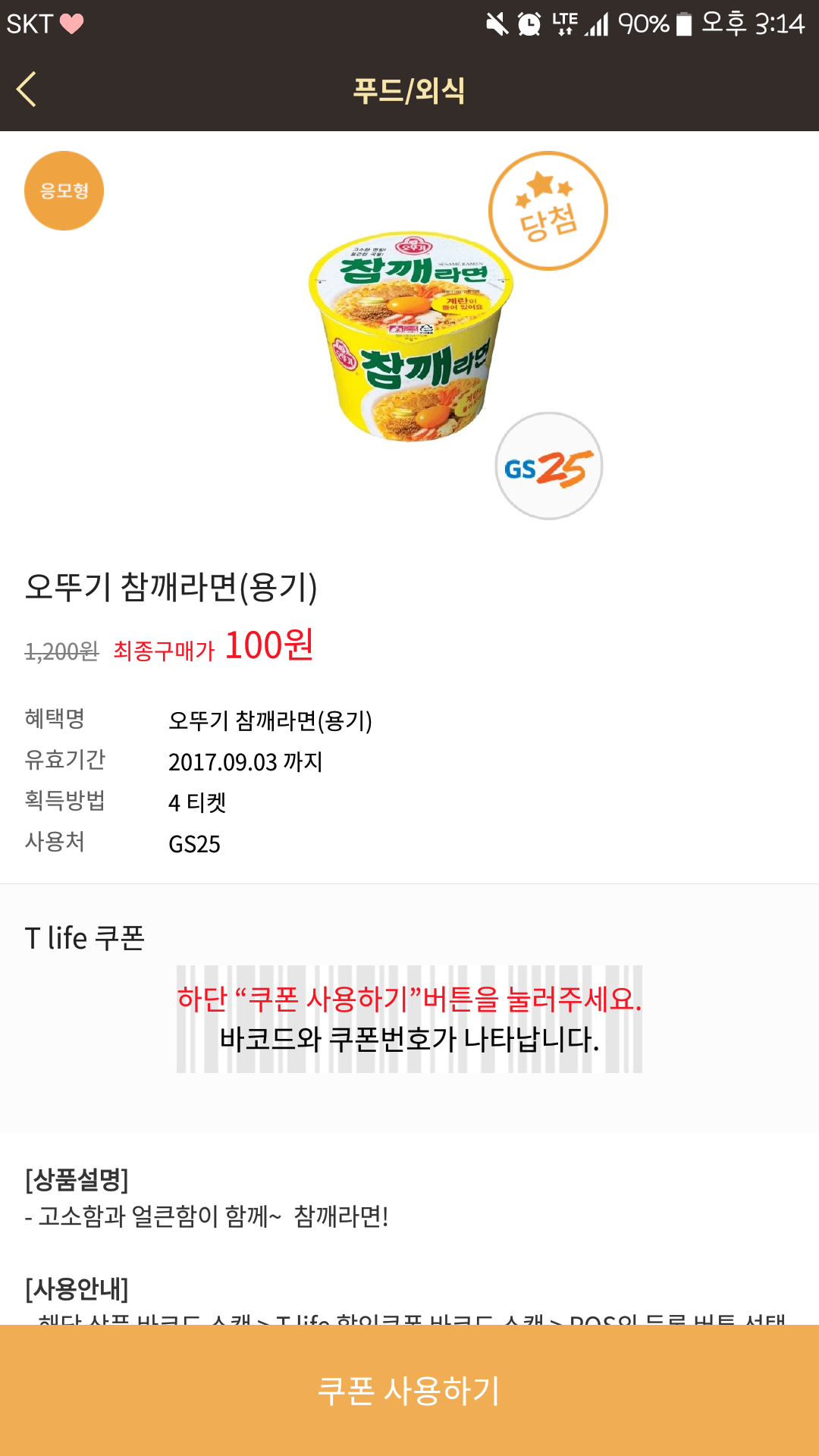This screenshot has width=819, height=1456.
Task: Go back using the top-left arrow
Action: [x=27, y=89]
